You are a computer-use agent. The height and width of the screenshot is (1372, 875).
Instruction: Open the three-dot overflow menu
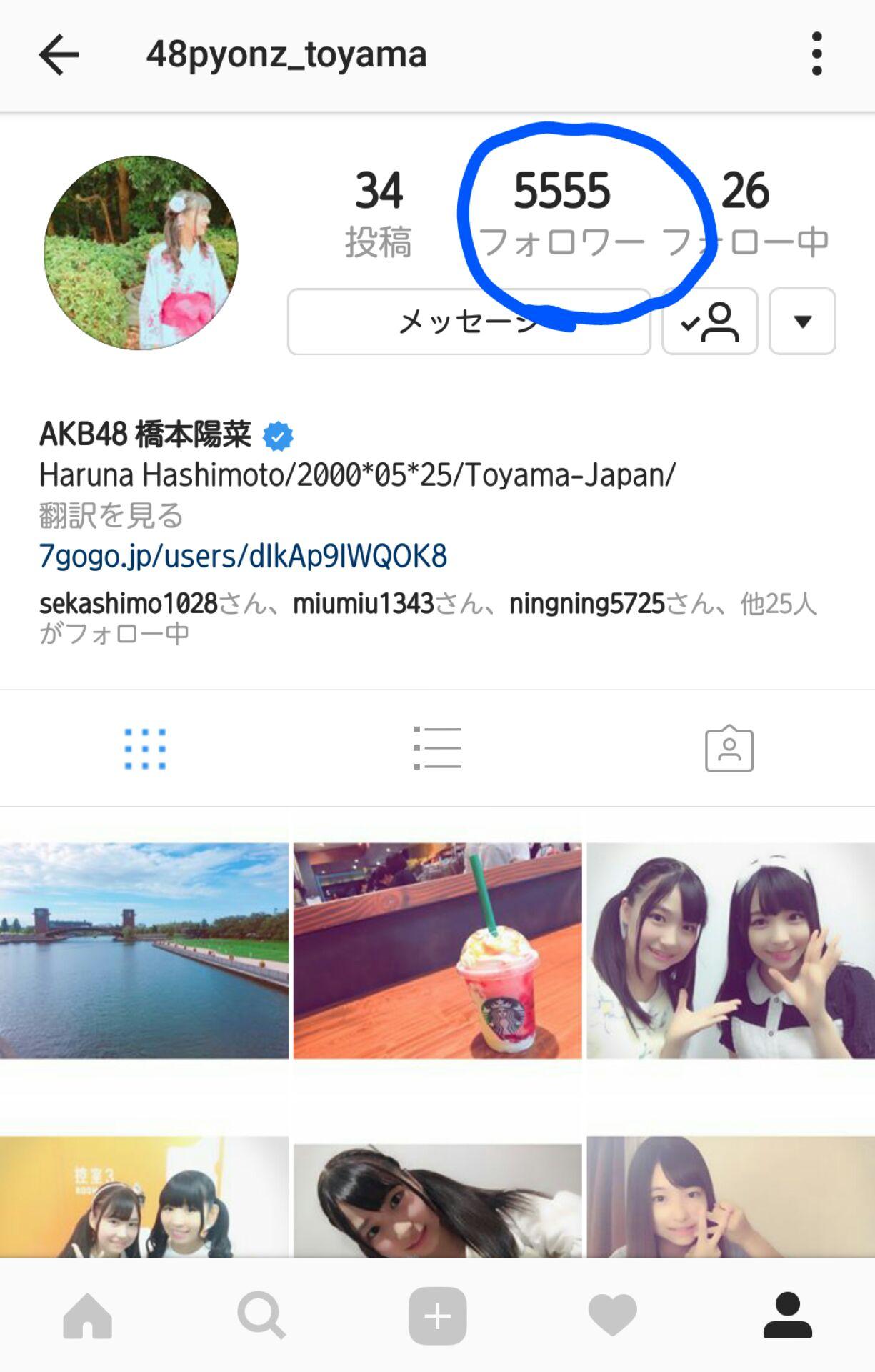coord(816,54)
